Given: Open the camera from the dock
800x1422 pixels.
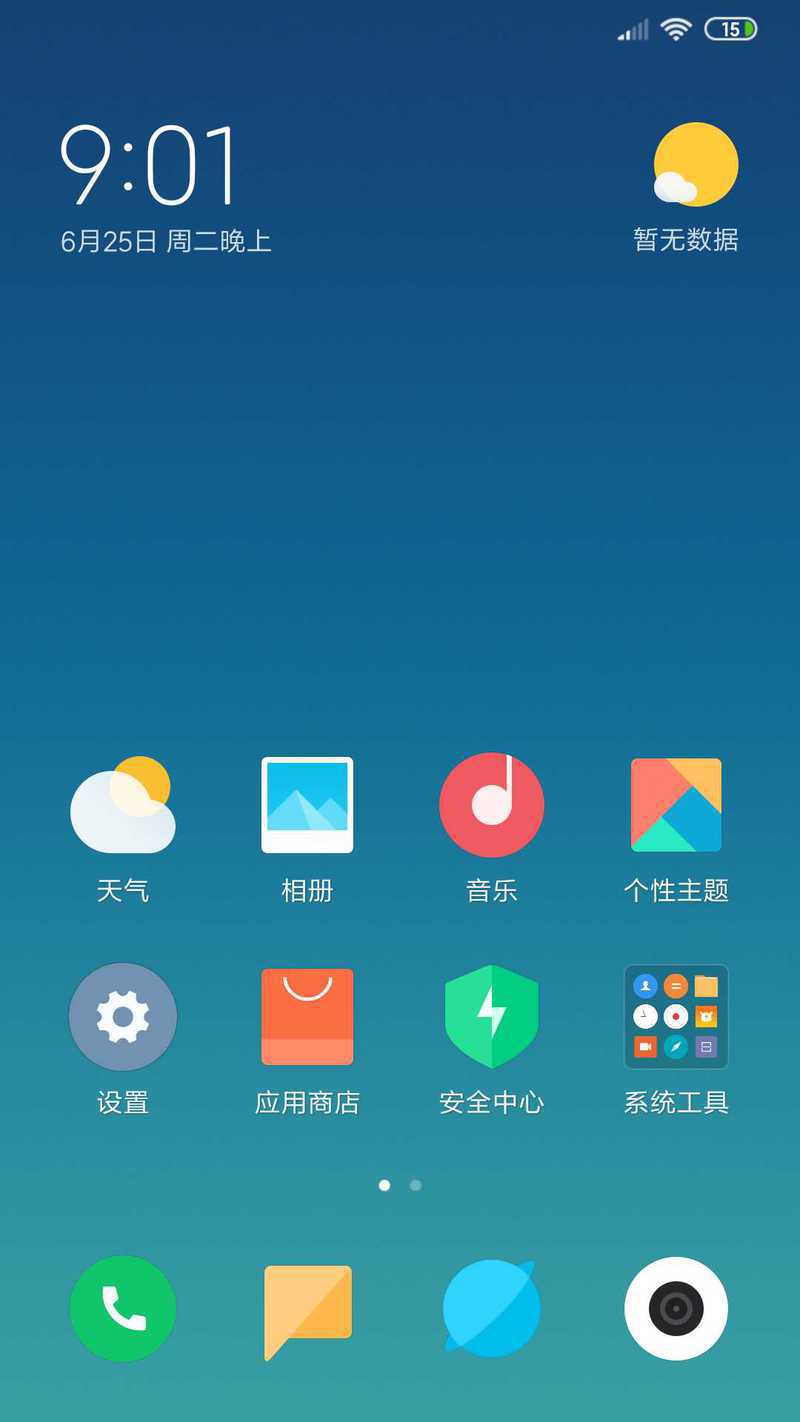Looking at the screenshot, I should [676, 1309].
